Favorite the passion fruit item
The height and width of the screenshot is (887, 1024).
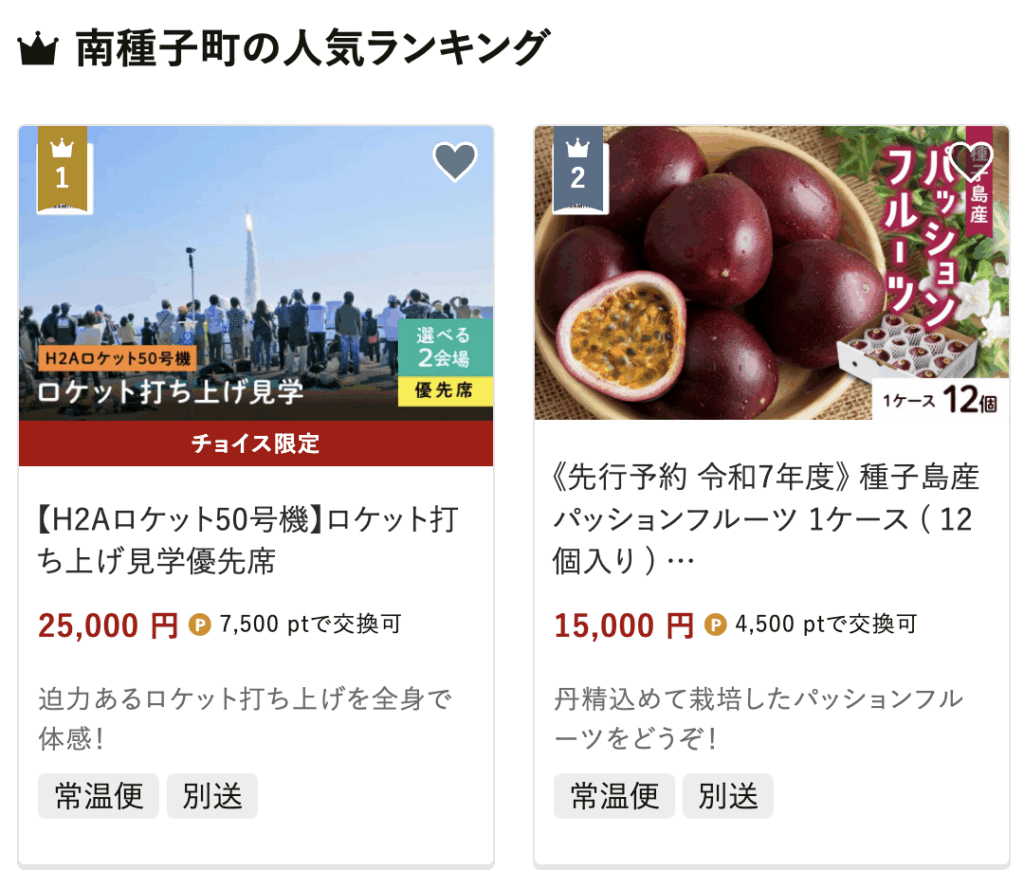(x=967, y=160)
